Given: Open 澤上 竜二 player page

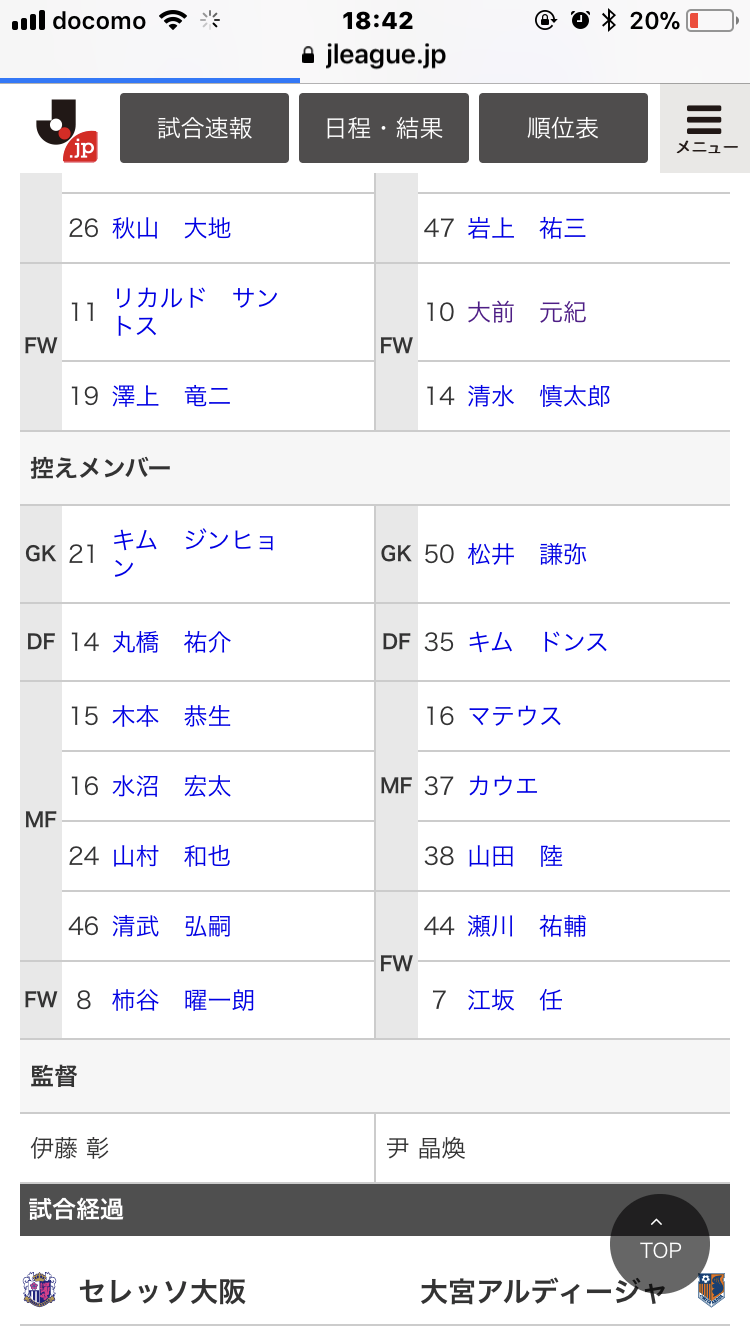Looking at the screenshot, I should (x=171, y=396).
